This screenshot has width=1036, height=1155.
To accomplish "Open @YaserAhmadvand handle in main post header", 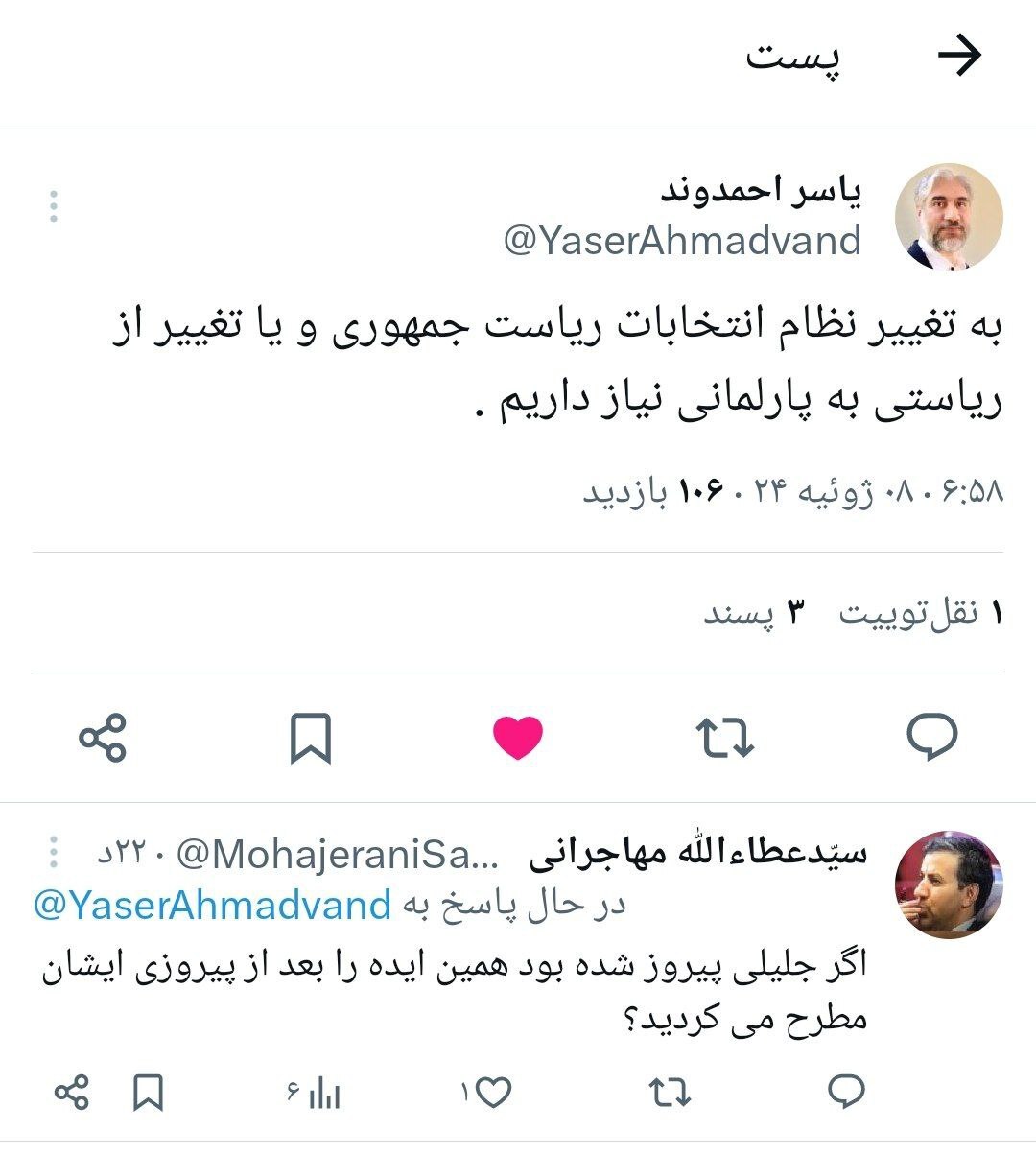I will click(682, 241).
